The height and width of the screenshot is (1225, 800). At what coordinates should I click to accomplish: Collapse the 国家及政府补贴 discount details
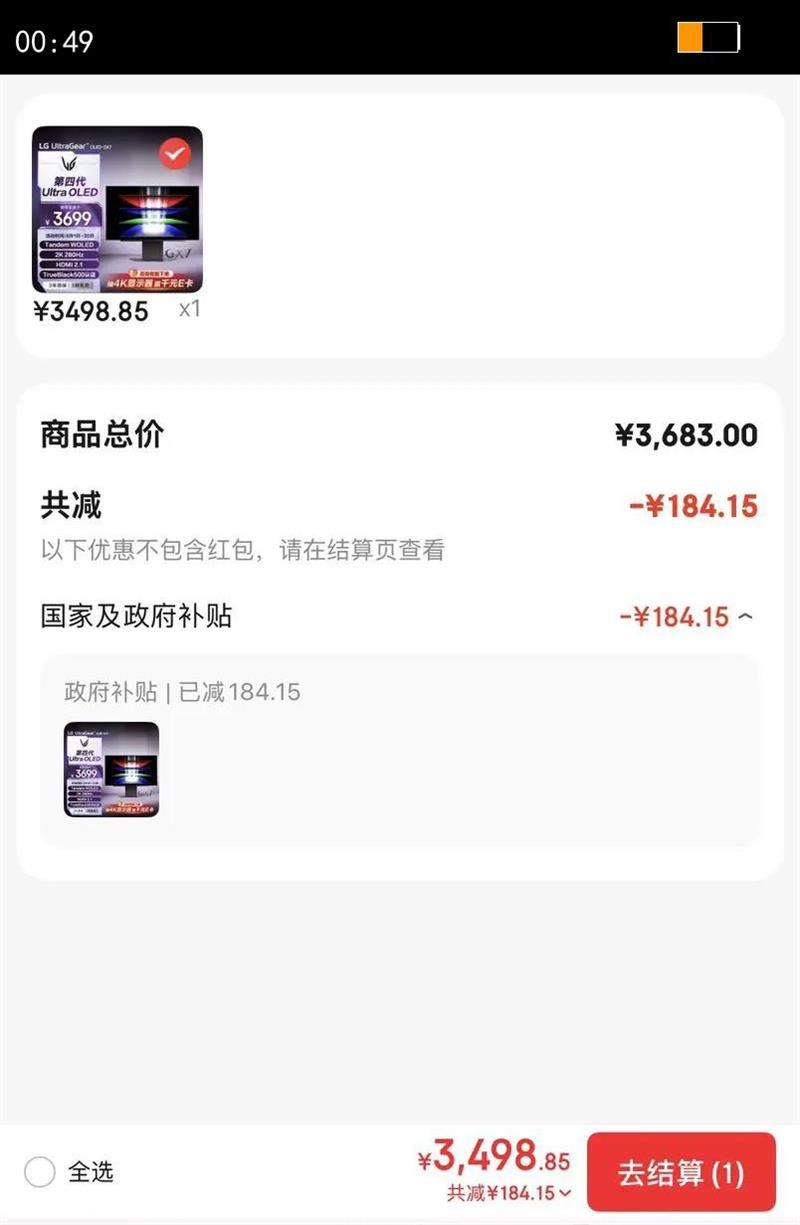pos(745,617)
